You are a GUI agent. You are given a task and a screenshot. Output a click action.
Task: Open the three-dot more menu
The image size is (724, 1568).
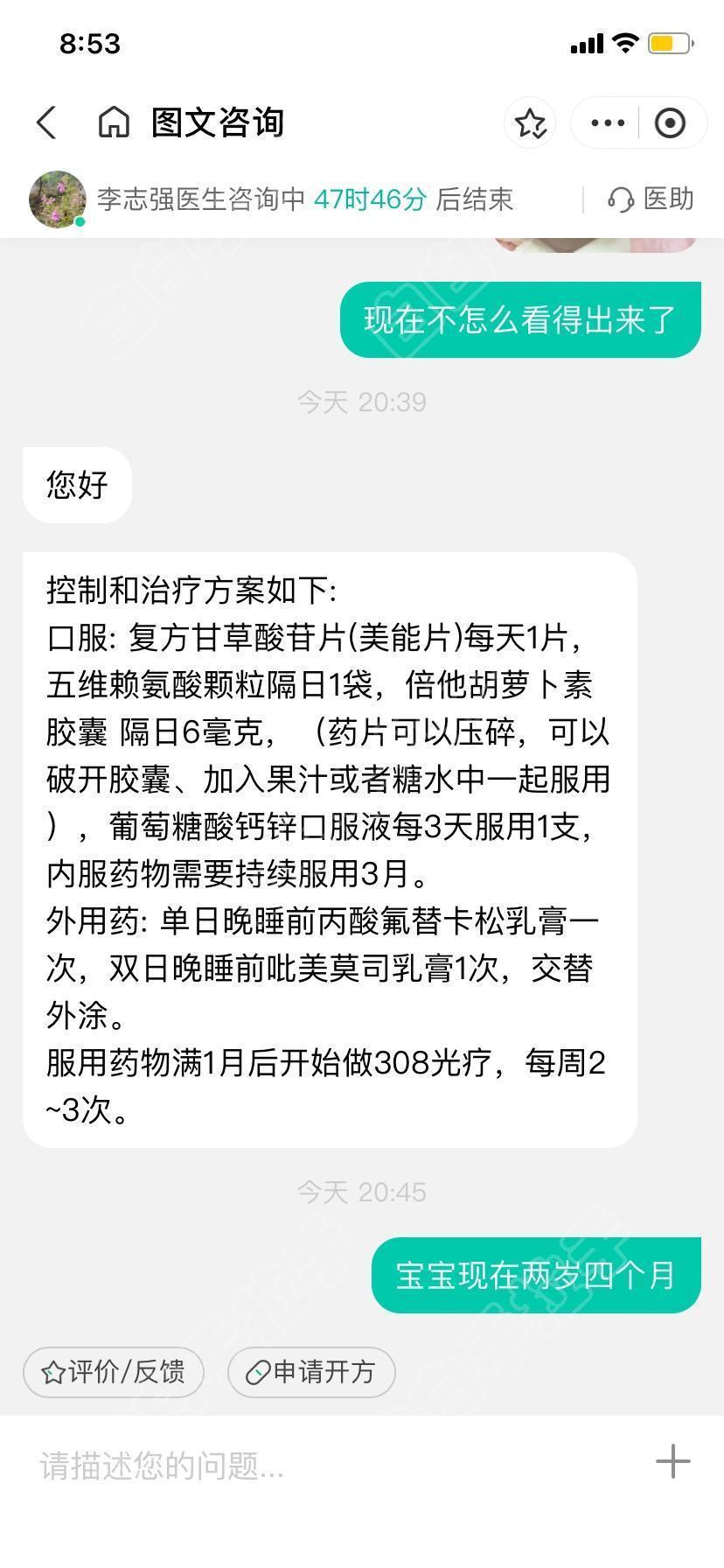(608, 123)
